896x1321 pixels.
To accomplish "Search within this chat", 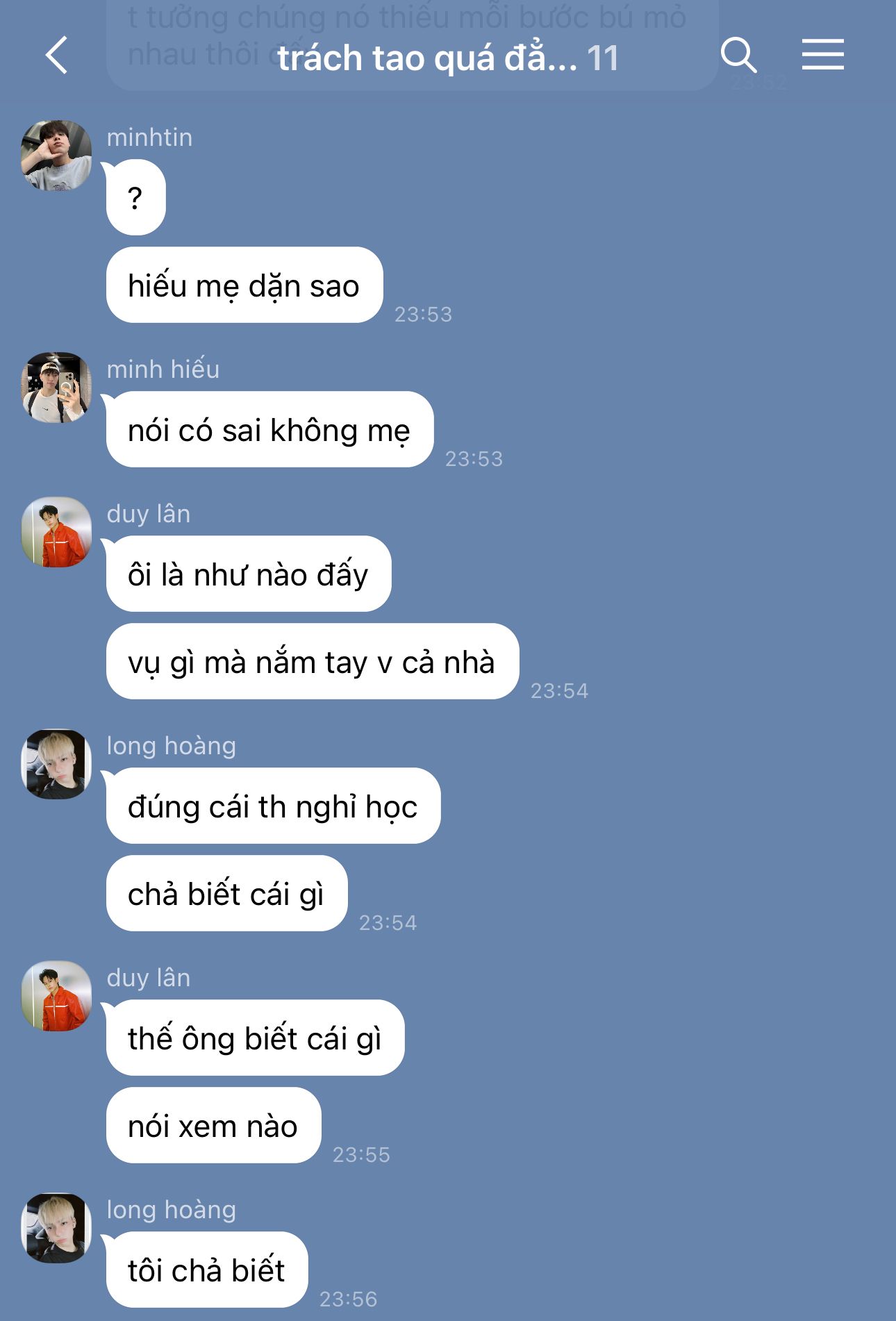I will tap(738, 55).
